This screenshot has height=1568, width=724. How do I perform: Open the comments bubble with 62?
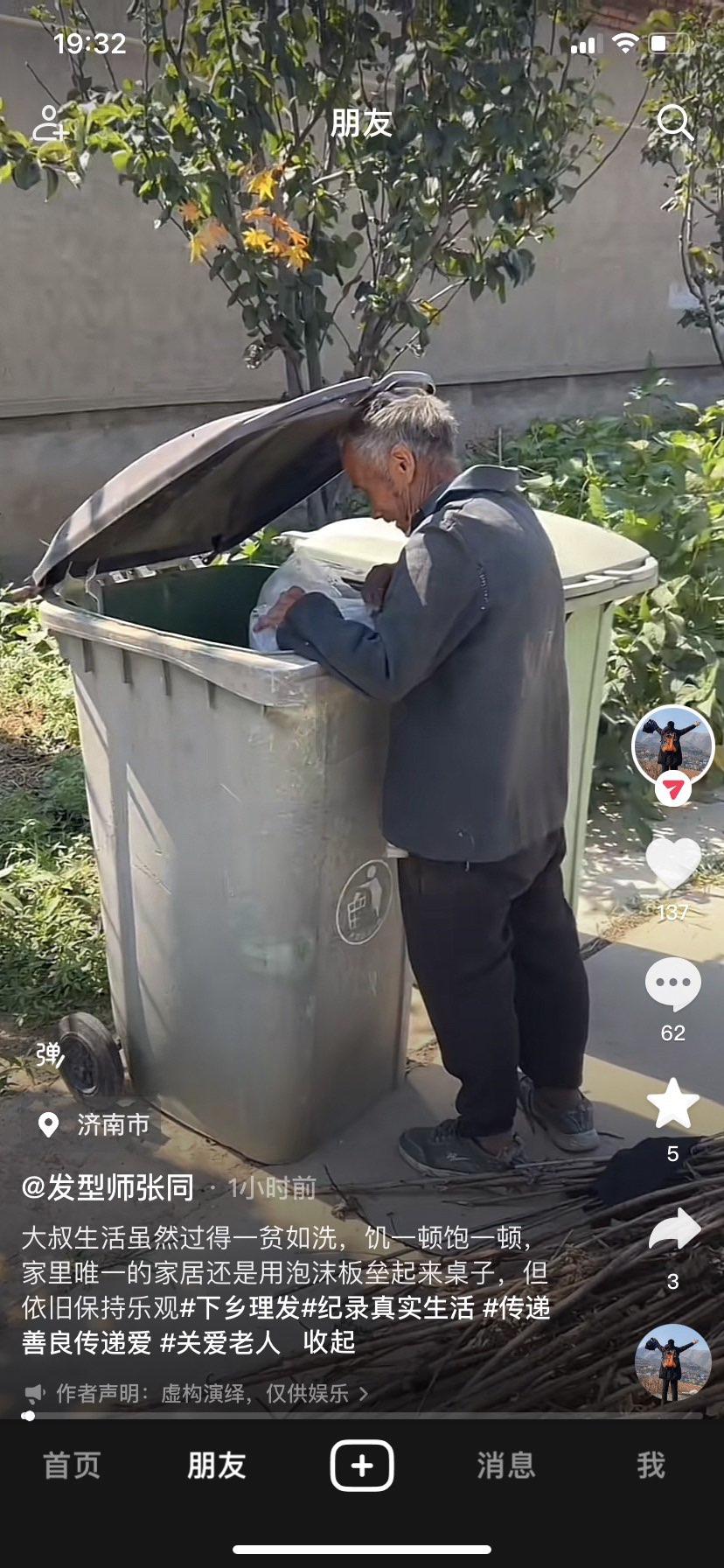[x=672, y=985]
